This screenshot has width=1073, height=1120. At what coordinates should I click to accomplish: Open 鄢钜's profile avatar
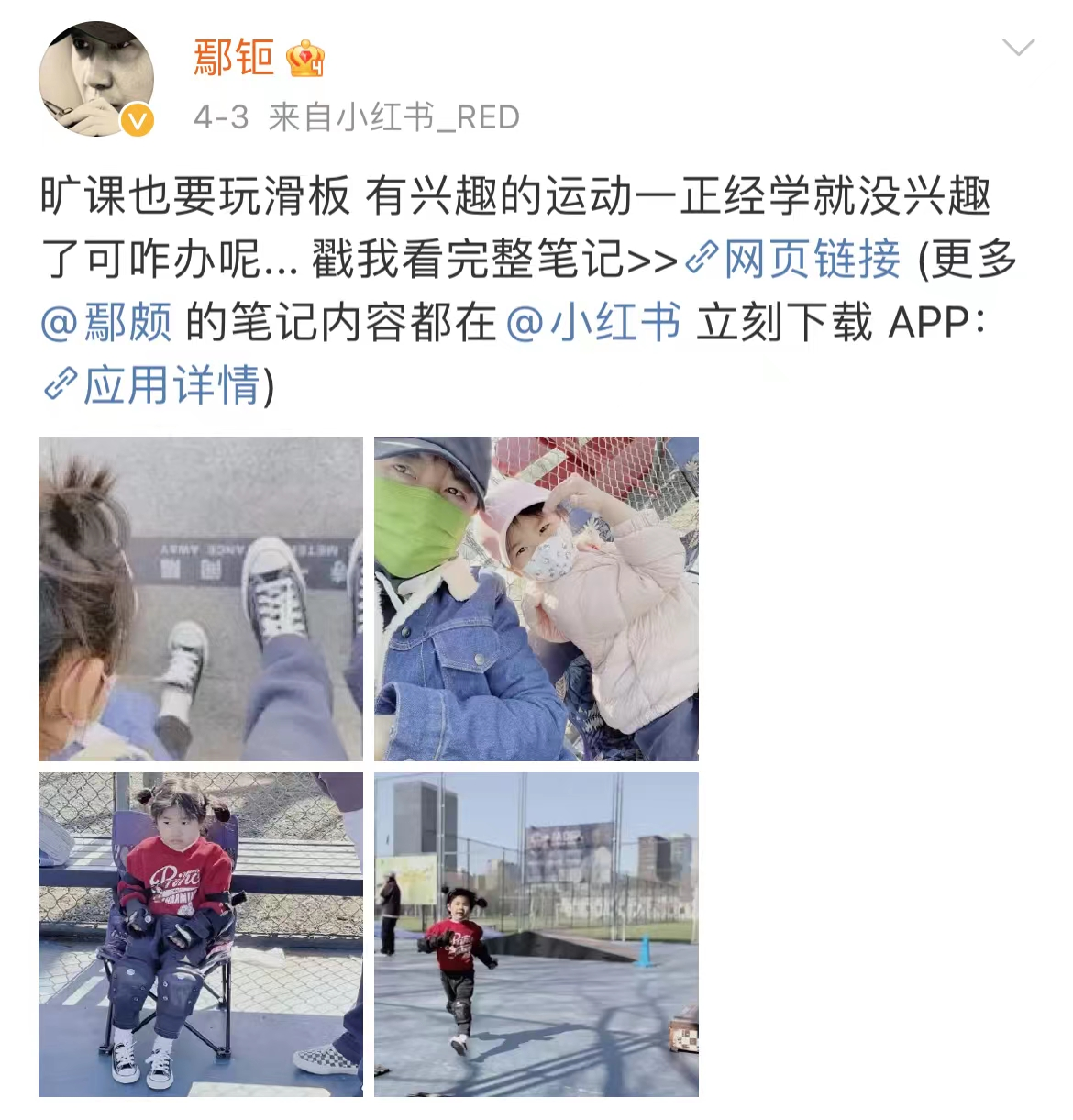coord(96,80)
